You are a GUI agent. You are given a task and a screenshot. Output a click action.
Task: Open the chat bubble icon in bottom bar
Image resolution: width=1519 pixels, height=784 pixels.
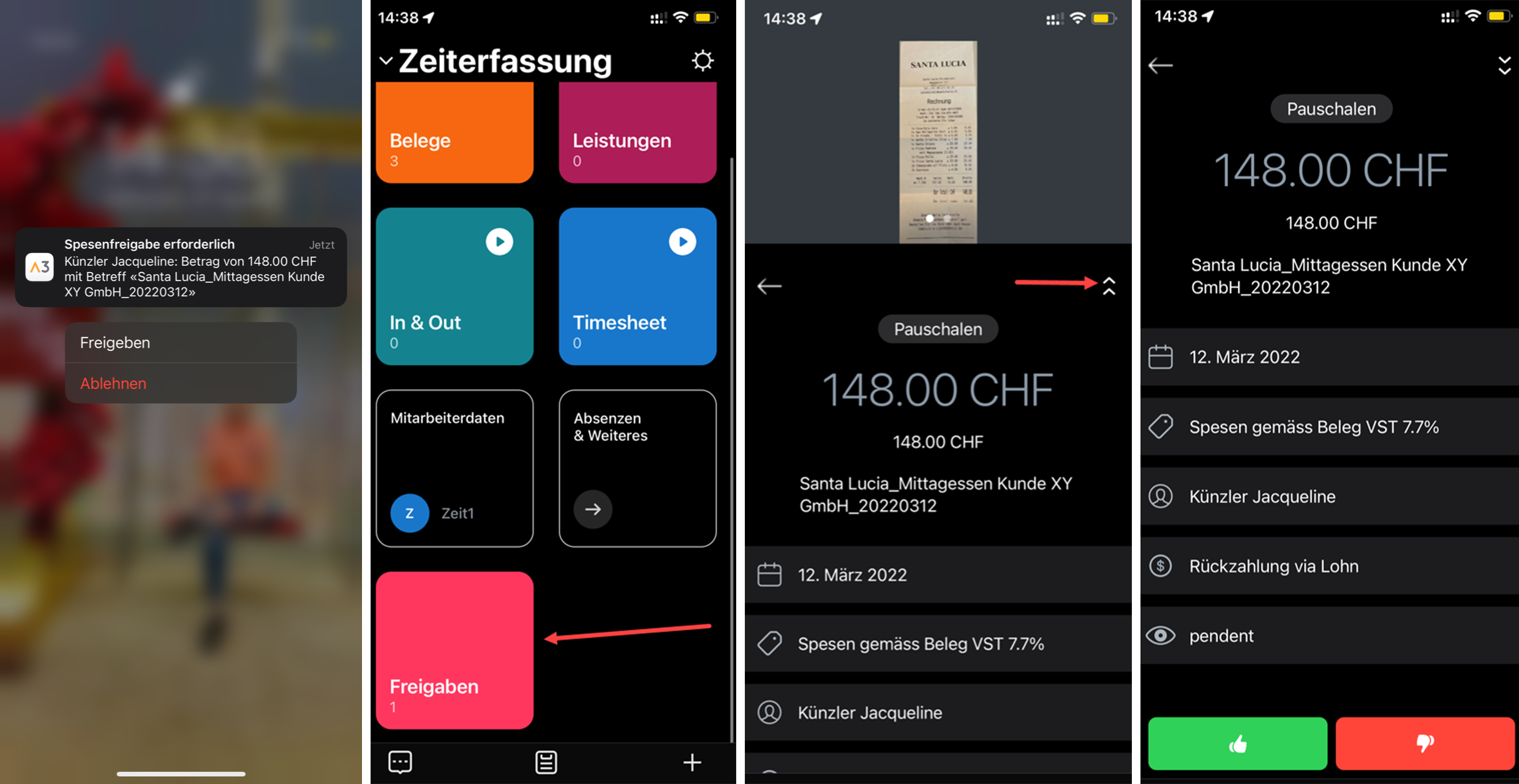click(400, 762)
